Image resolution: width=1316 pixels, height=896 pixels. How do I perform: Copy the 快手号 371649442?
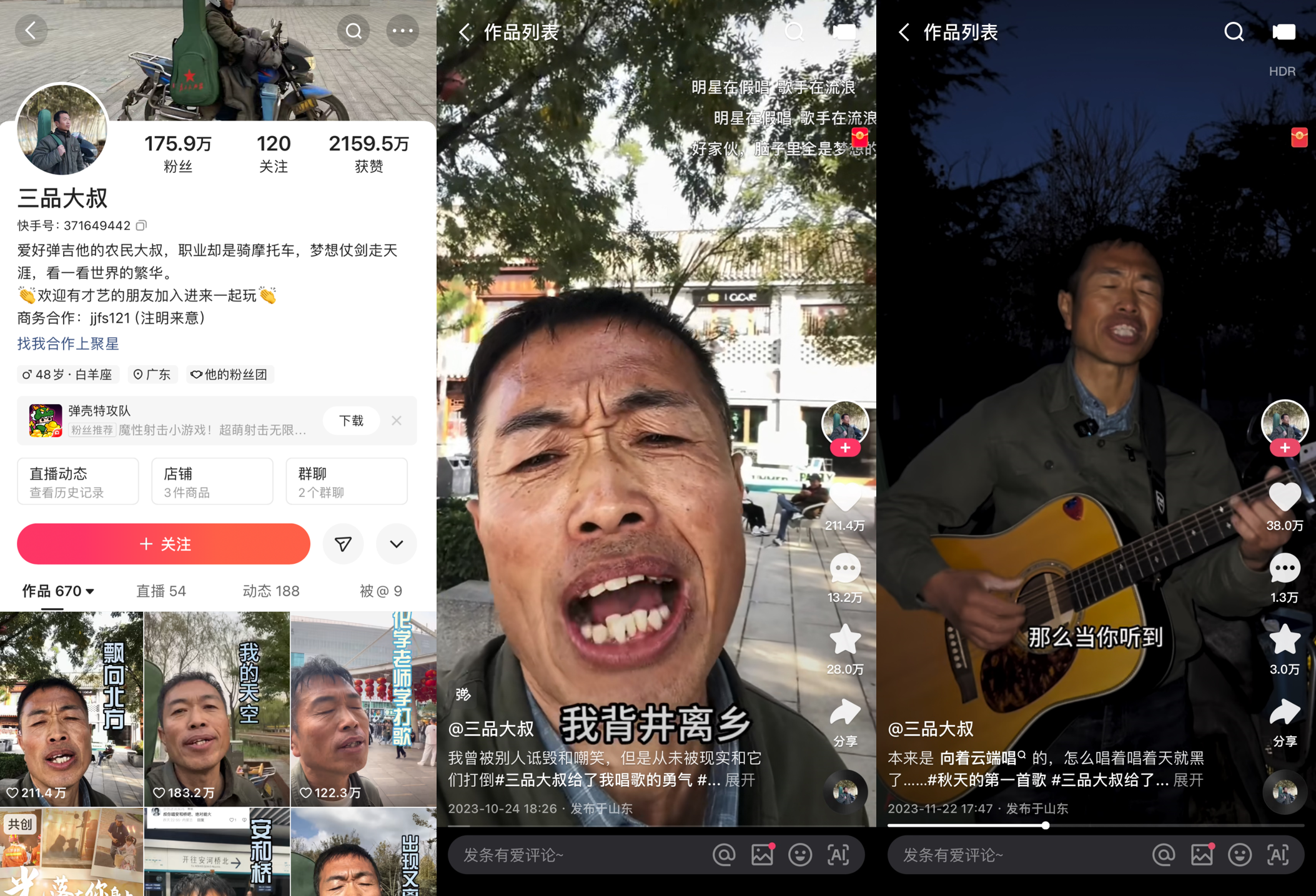(x=142, y=225)
